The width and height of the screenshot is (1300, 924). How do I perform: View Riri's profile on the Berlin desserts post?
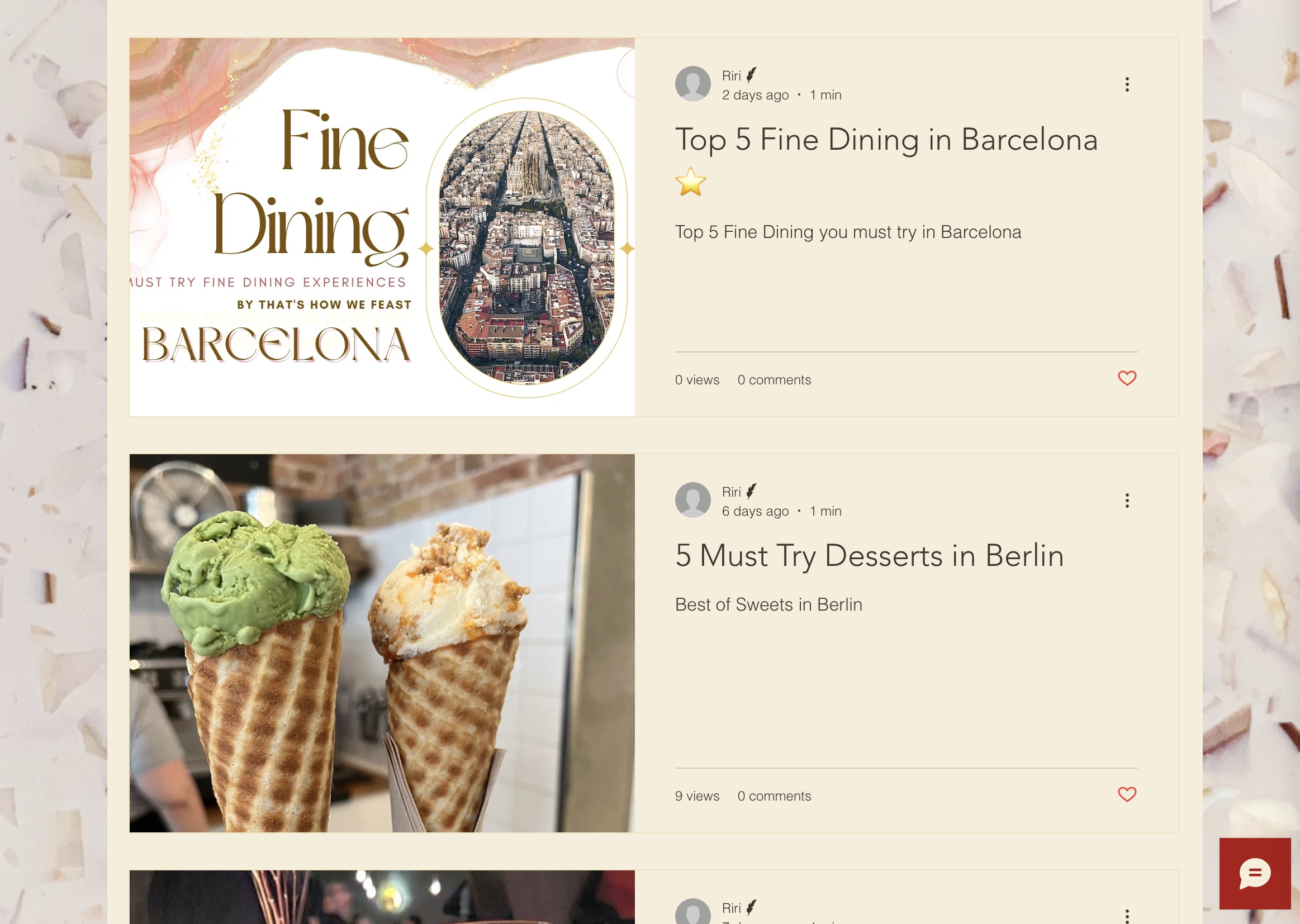pyautogui.click(x=731, y=492)
